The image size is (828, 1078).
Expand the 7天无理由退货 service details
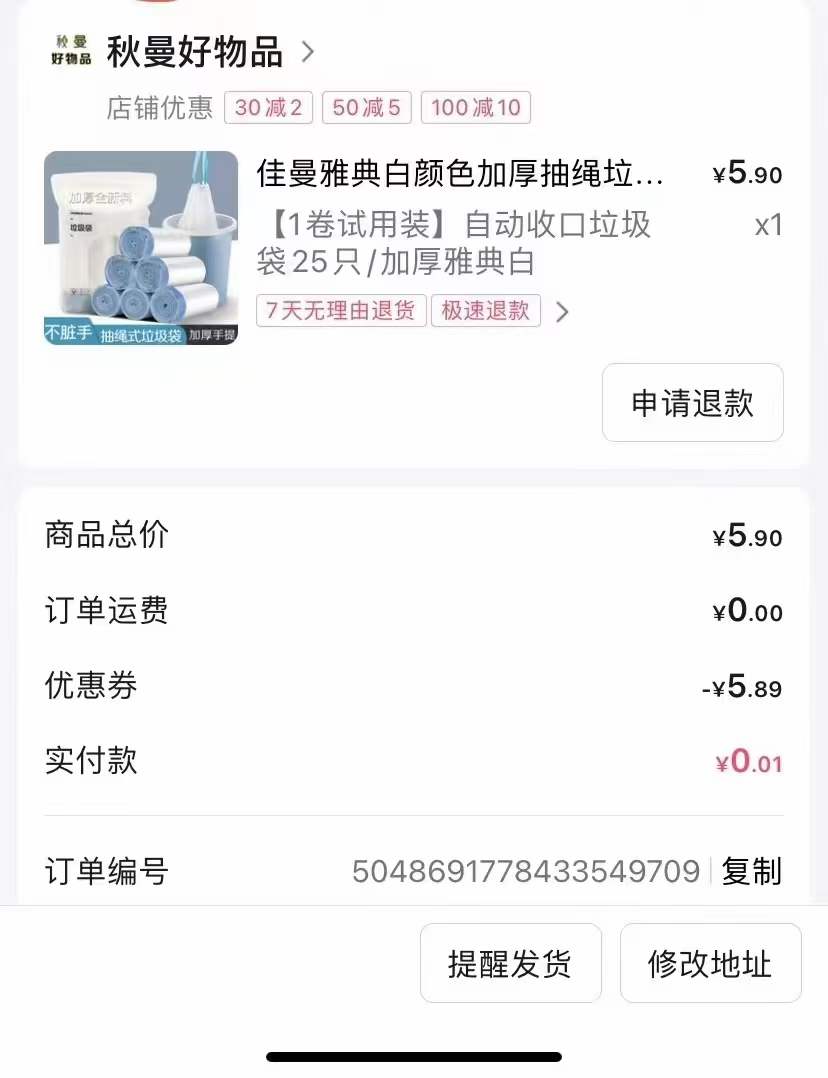click(341, 311)
